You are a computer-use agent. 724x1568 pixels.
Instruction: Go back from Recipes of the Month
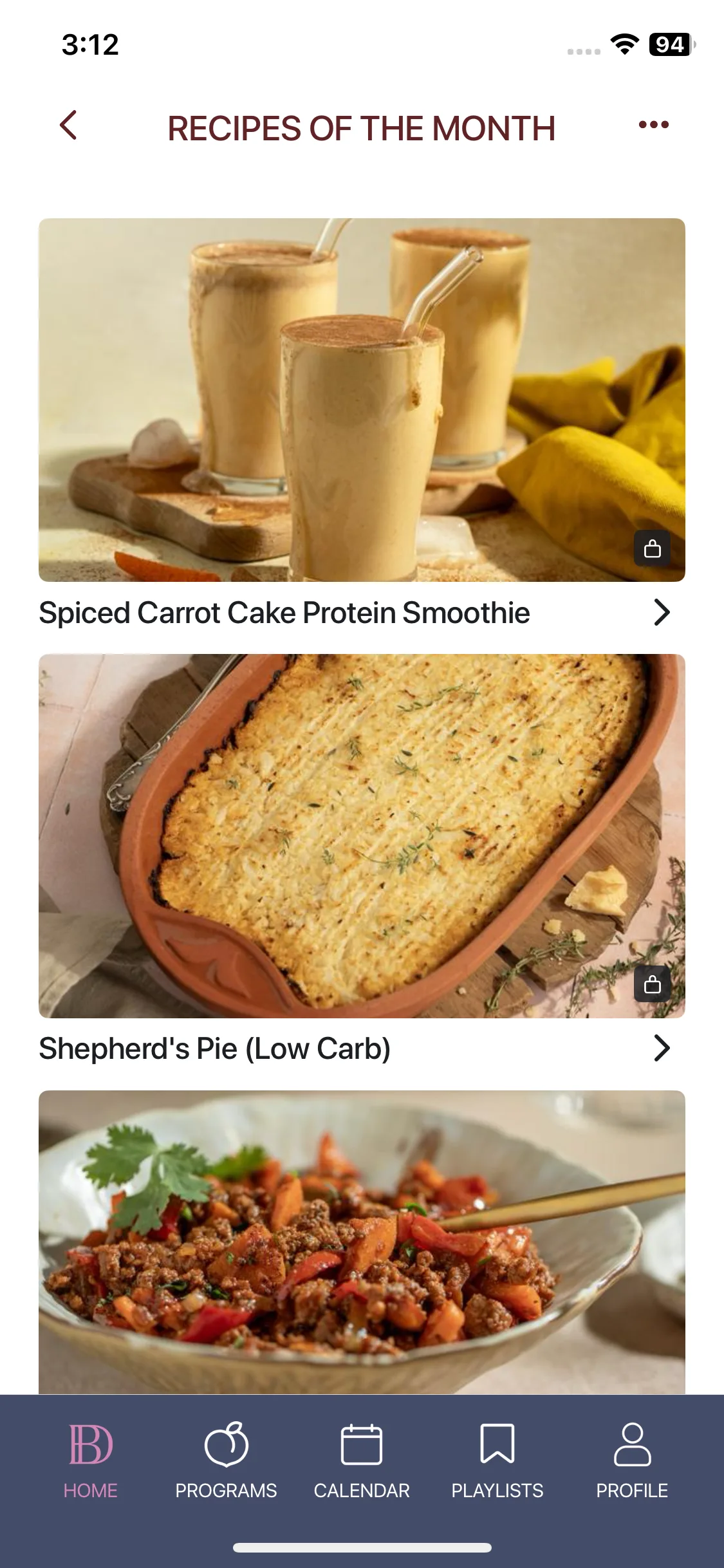[69, 125]
